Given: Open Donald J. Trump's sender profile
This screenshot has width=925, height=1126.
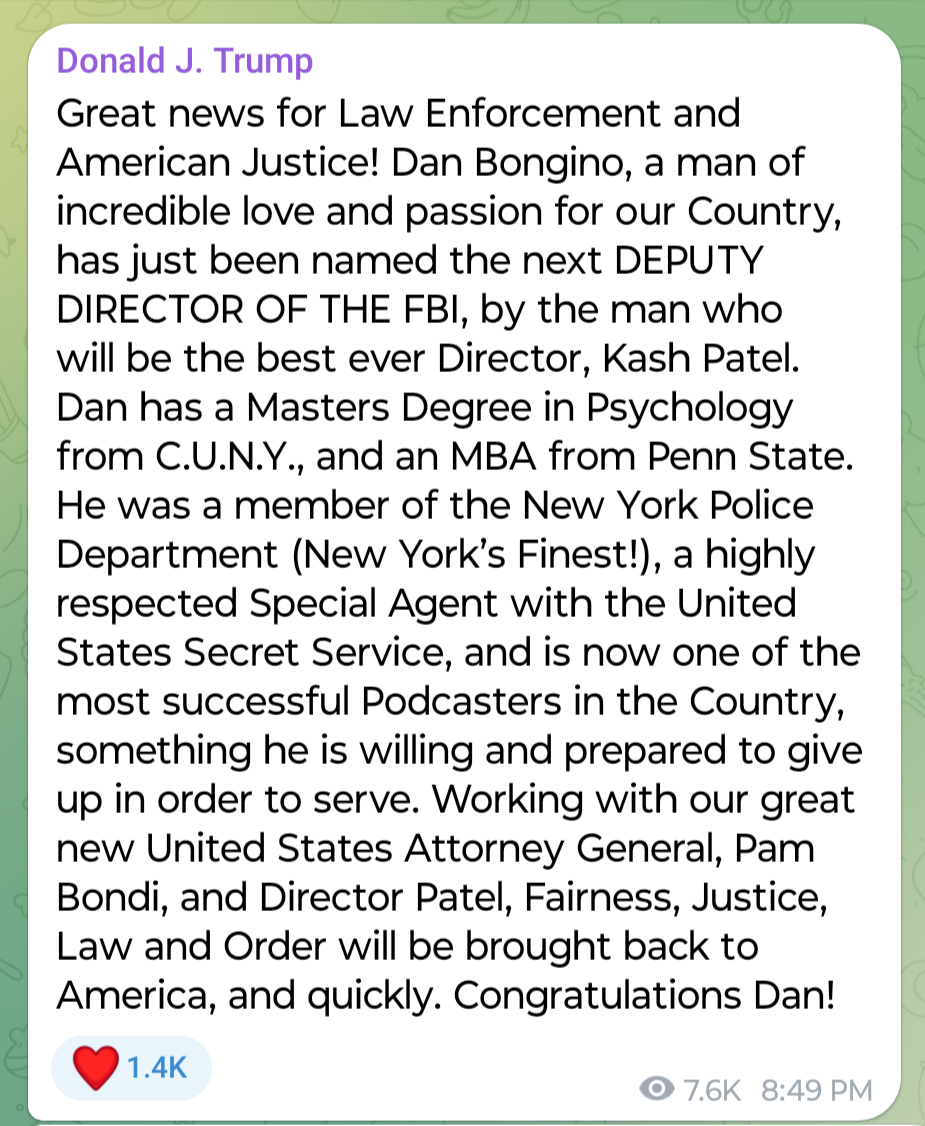Looking at the screenshot, I should [x=185, y=61].
